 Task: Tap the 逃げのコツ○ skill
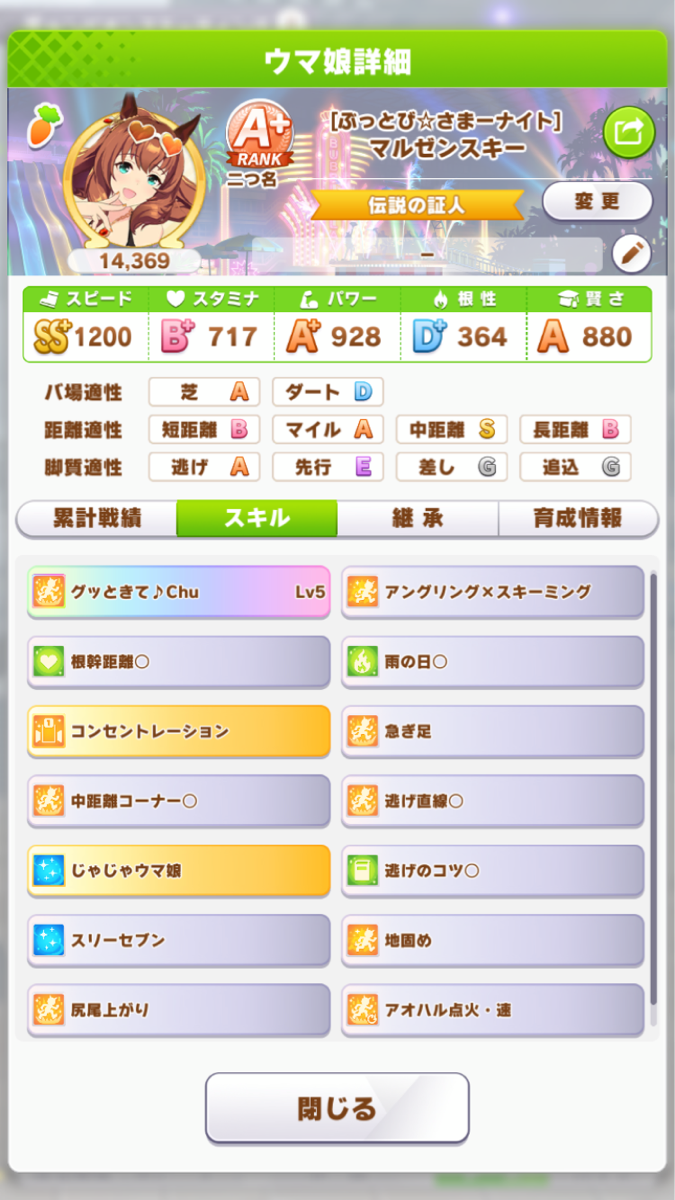click(492, 871)
